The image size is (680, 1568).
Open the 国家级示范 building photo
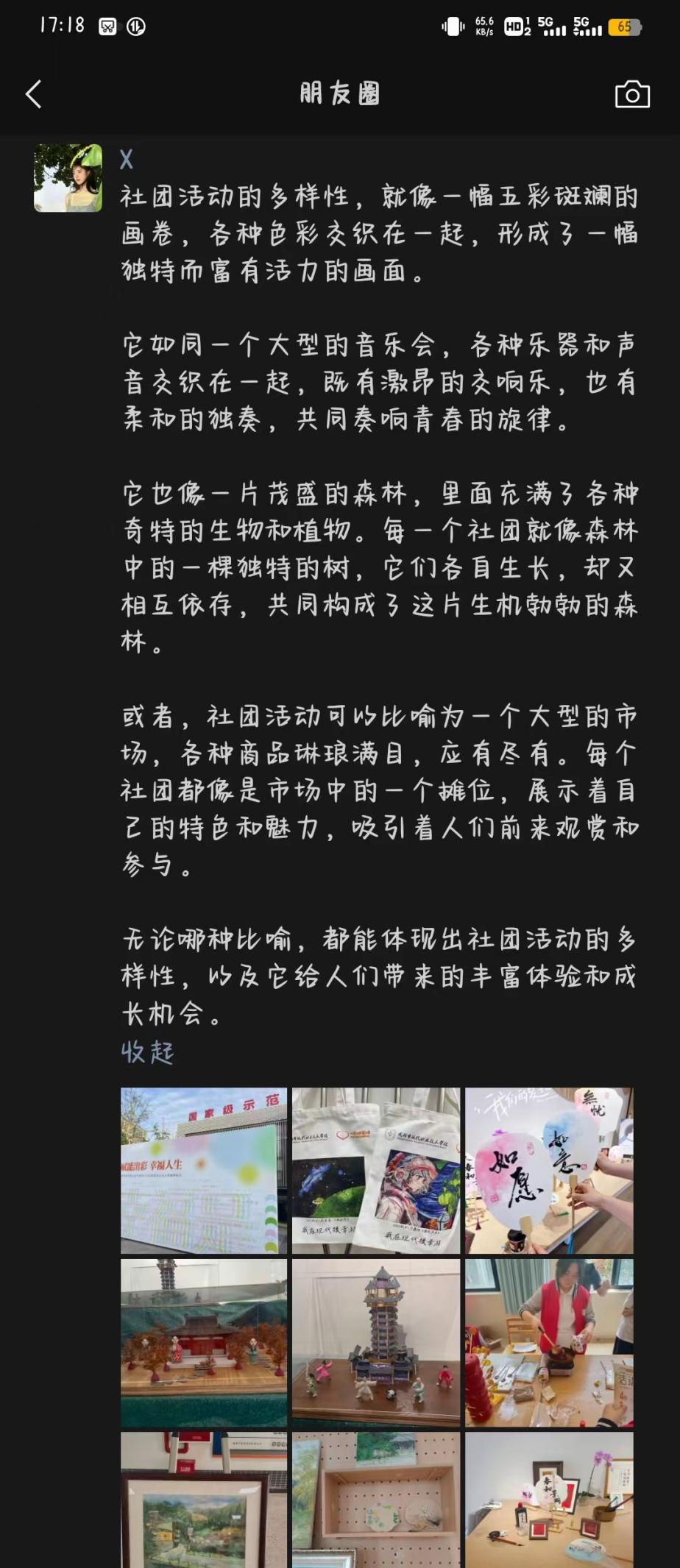tap(204, 1170)
